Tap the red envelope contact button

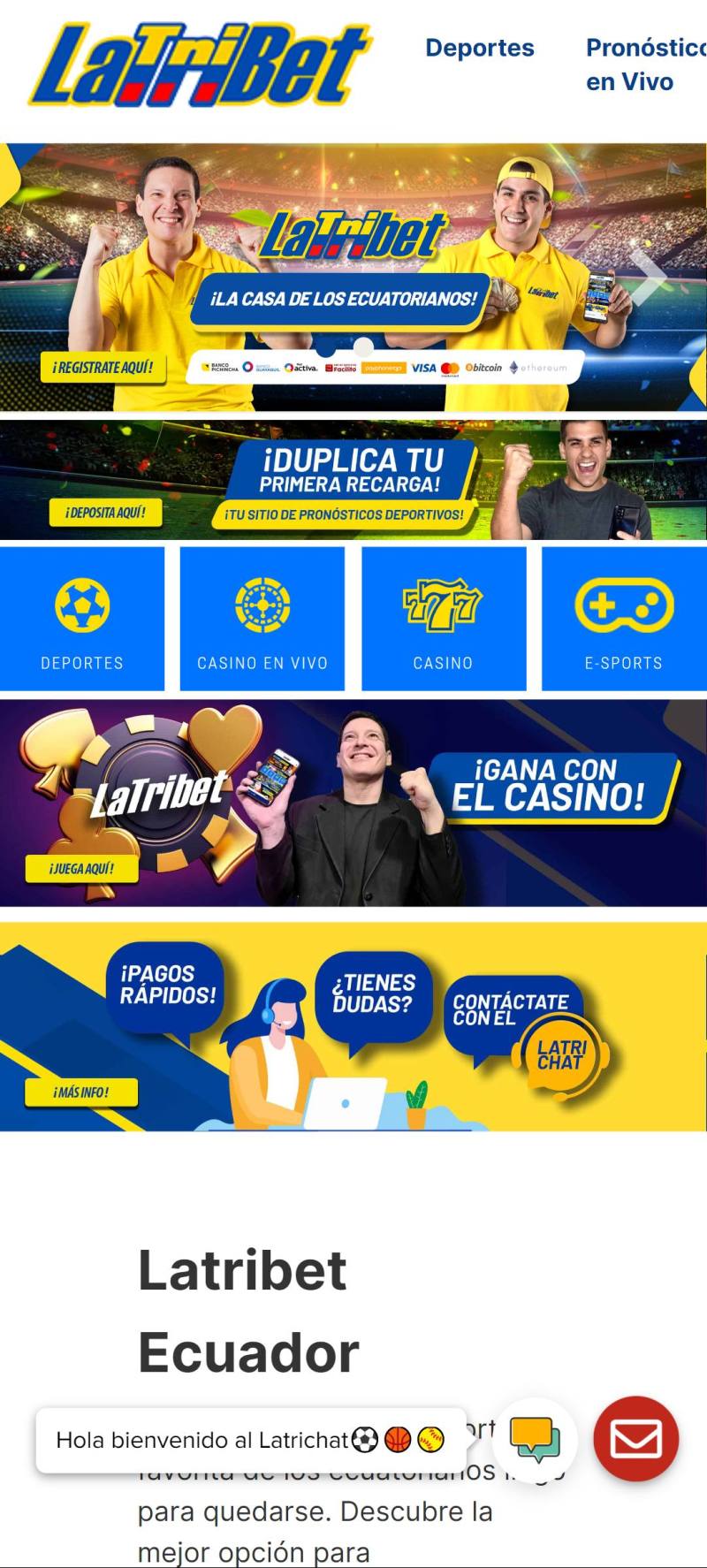[636, 1438]
